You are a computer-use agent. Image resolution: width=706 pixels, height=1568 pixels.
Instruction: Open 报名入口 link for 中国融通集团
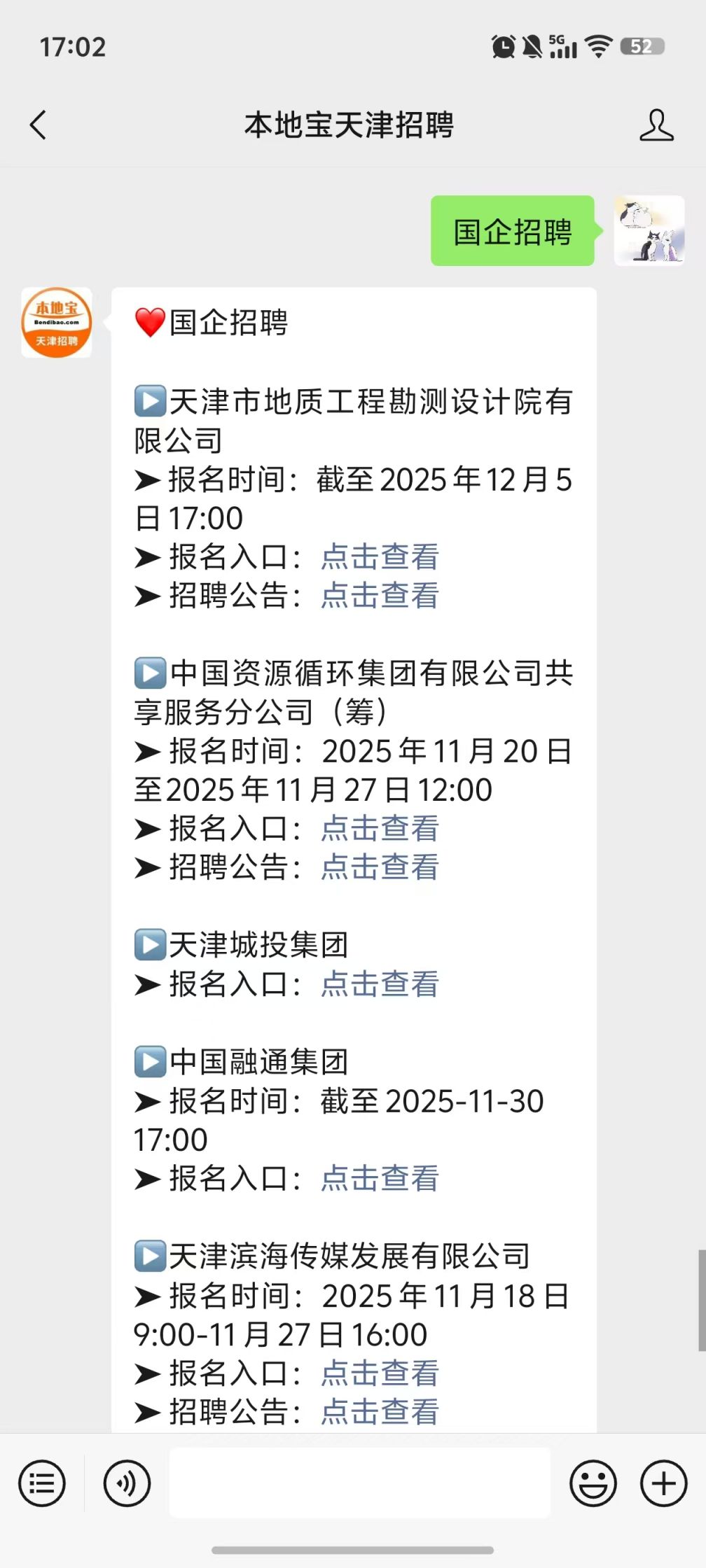point(380,1179)
